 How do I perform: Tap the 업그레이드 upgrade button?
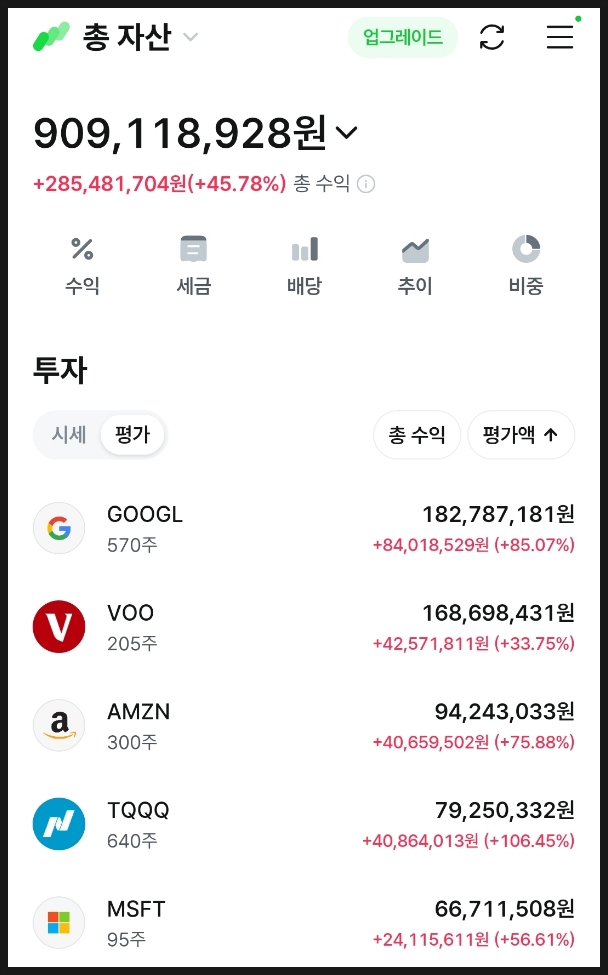point(403,37)
